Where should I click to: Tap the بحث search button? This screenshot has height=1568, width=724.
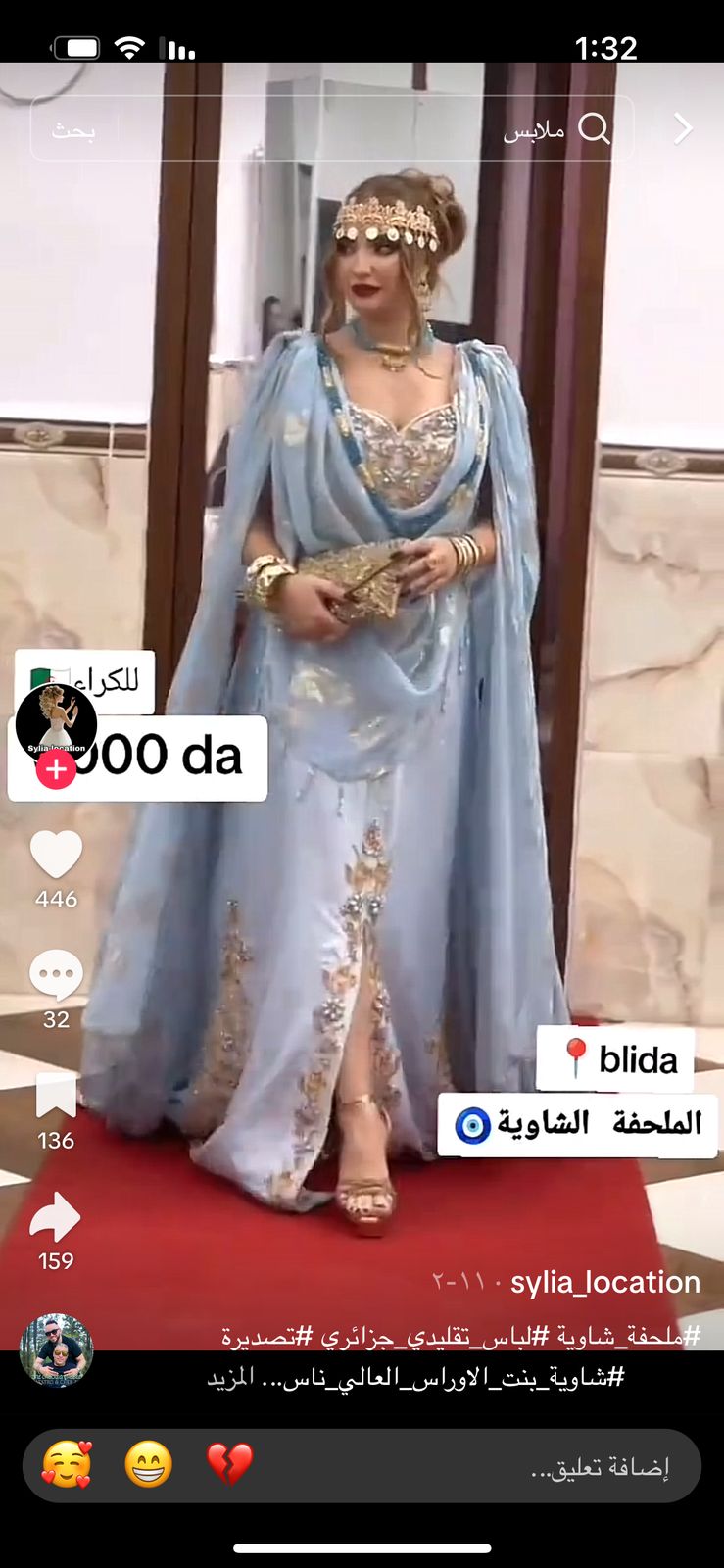pos(73,129)
